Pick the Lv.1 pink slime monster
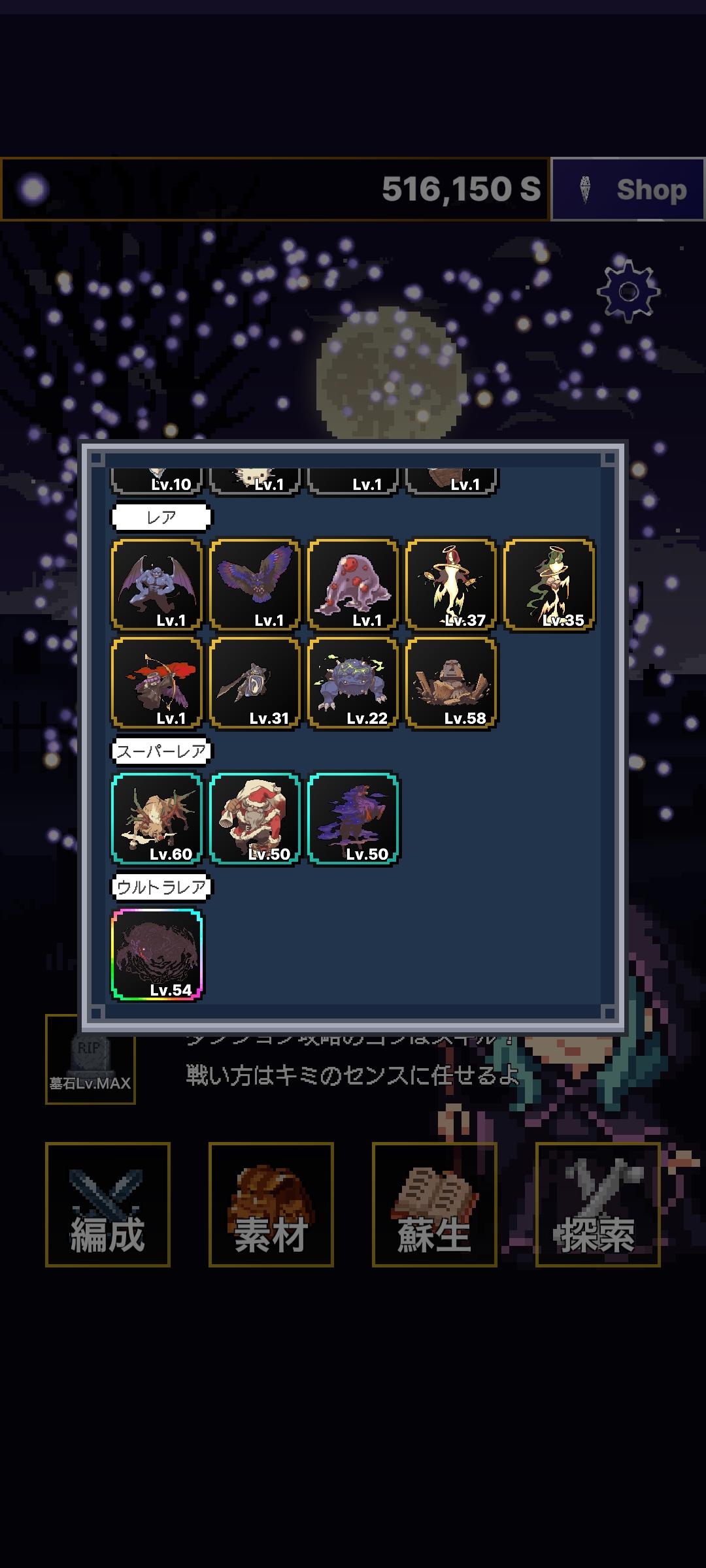Image resolution: width=706 pixels, height=1568 pixels. pyautogui.click(x=353, y=585)
